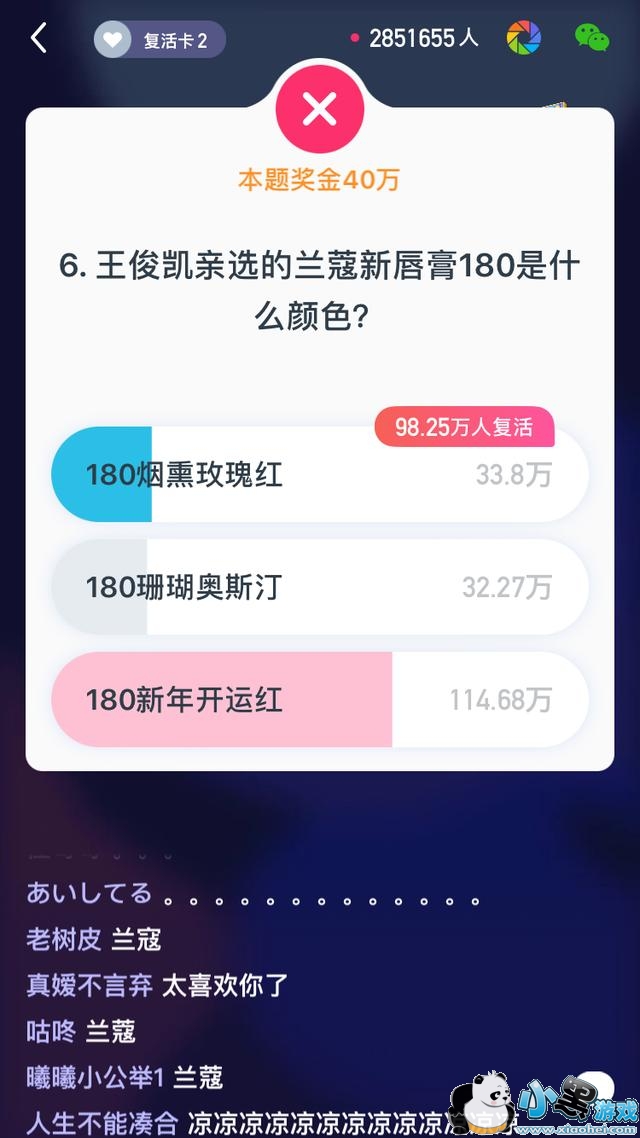Screen dimensions: 640x1138
Task: Select answer 180新年开运红
Action: click(x=320, y=699)
